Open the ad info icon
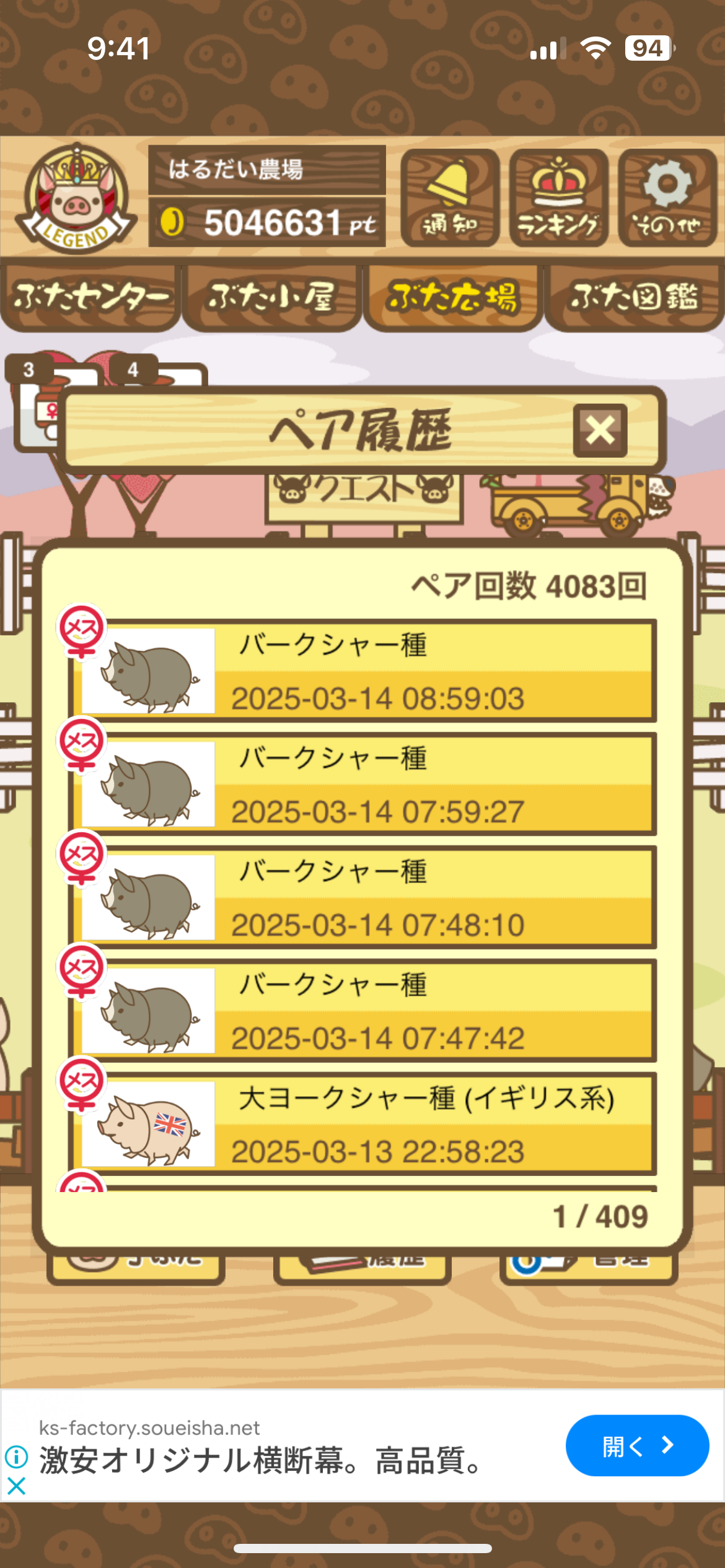This screenshot has height=1568, width=725. [x=16, y=1457]
